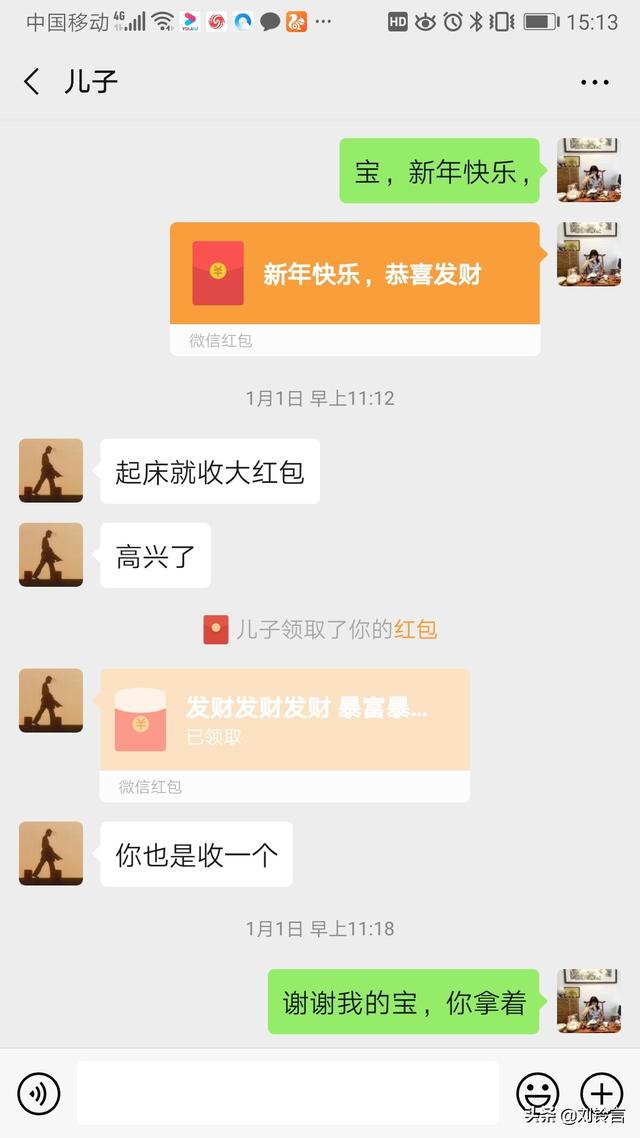Switch to voice message input

pos(38,1093)
